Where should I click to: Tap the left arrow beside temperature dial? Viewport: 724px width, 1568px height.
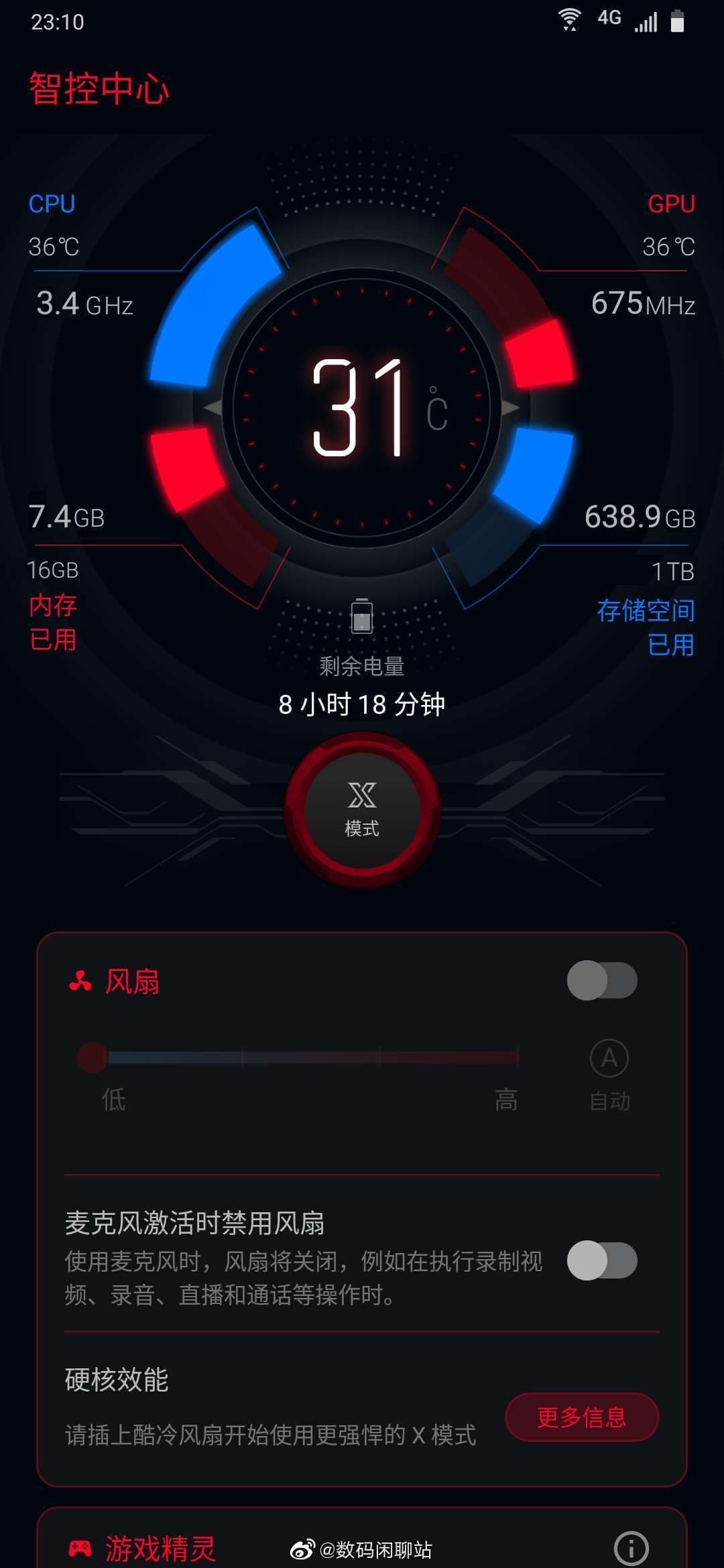click(x=213, y=407)
